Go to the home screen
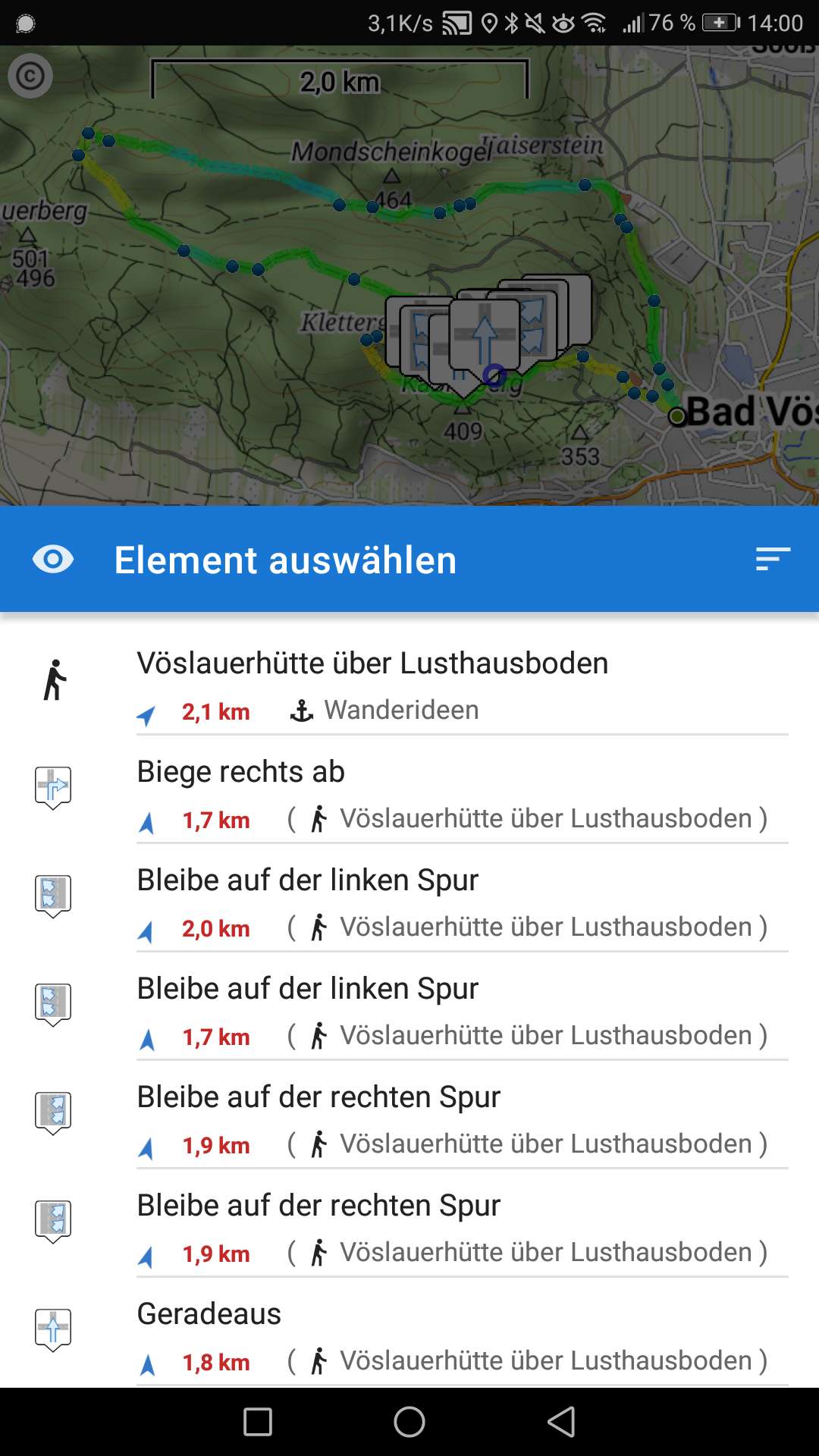The width and height of the screenshot is (819, 1456). coord(409,1422)
